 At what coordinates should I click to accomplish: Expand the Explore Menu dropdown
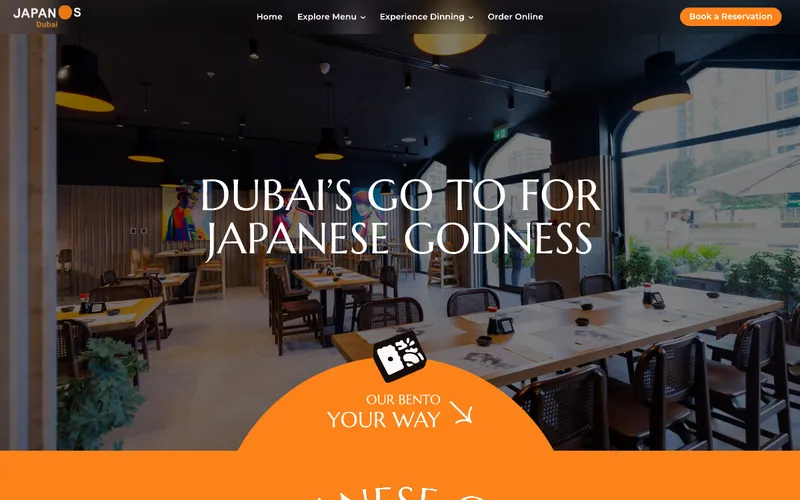331,17
